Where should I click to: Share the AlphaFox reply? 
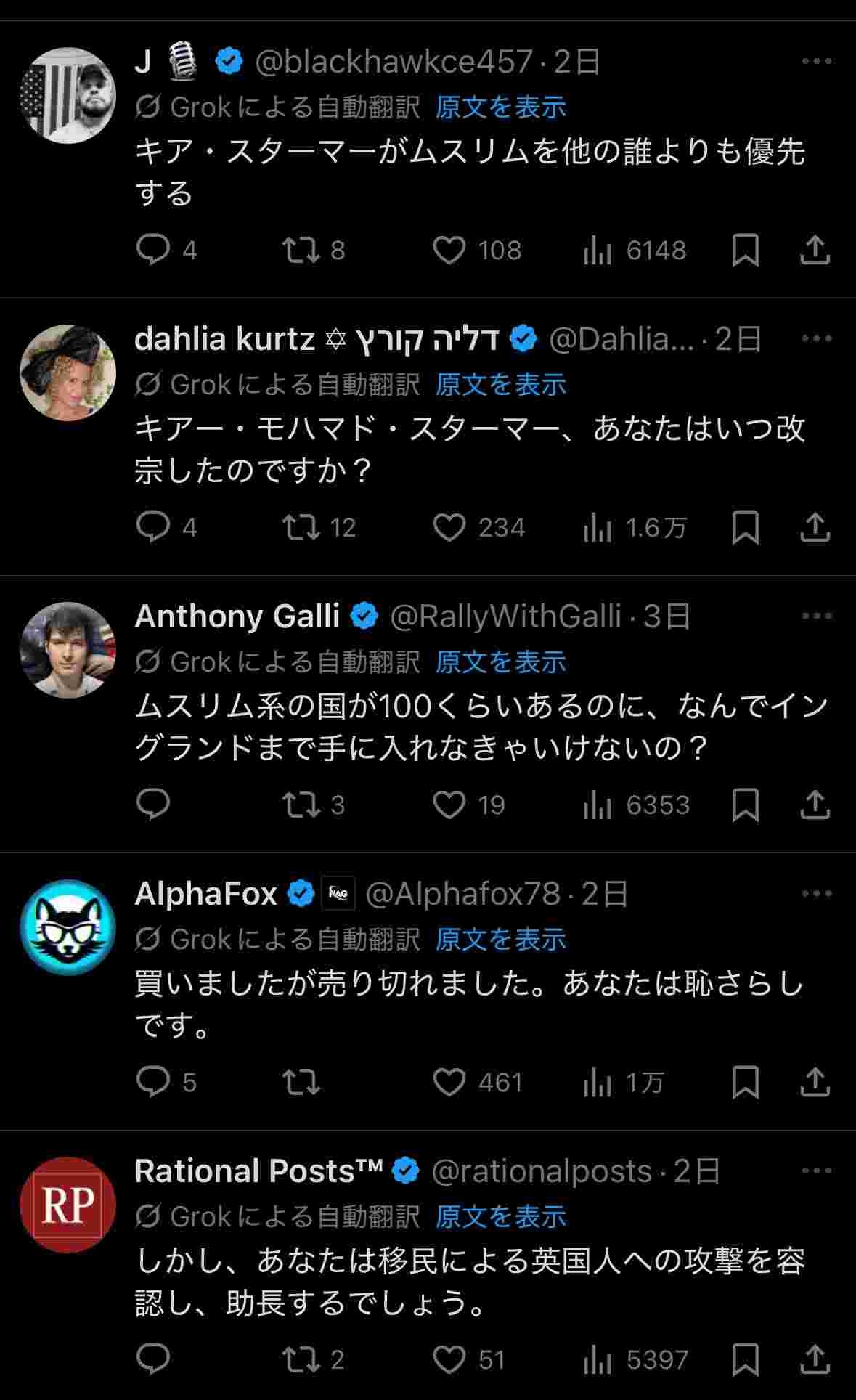click(815, 1083)
